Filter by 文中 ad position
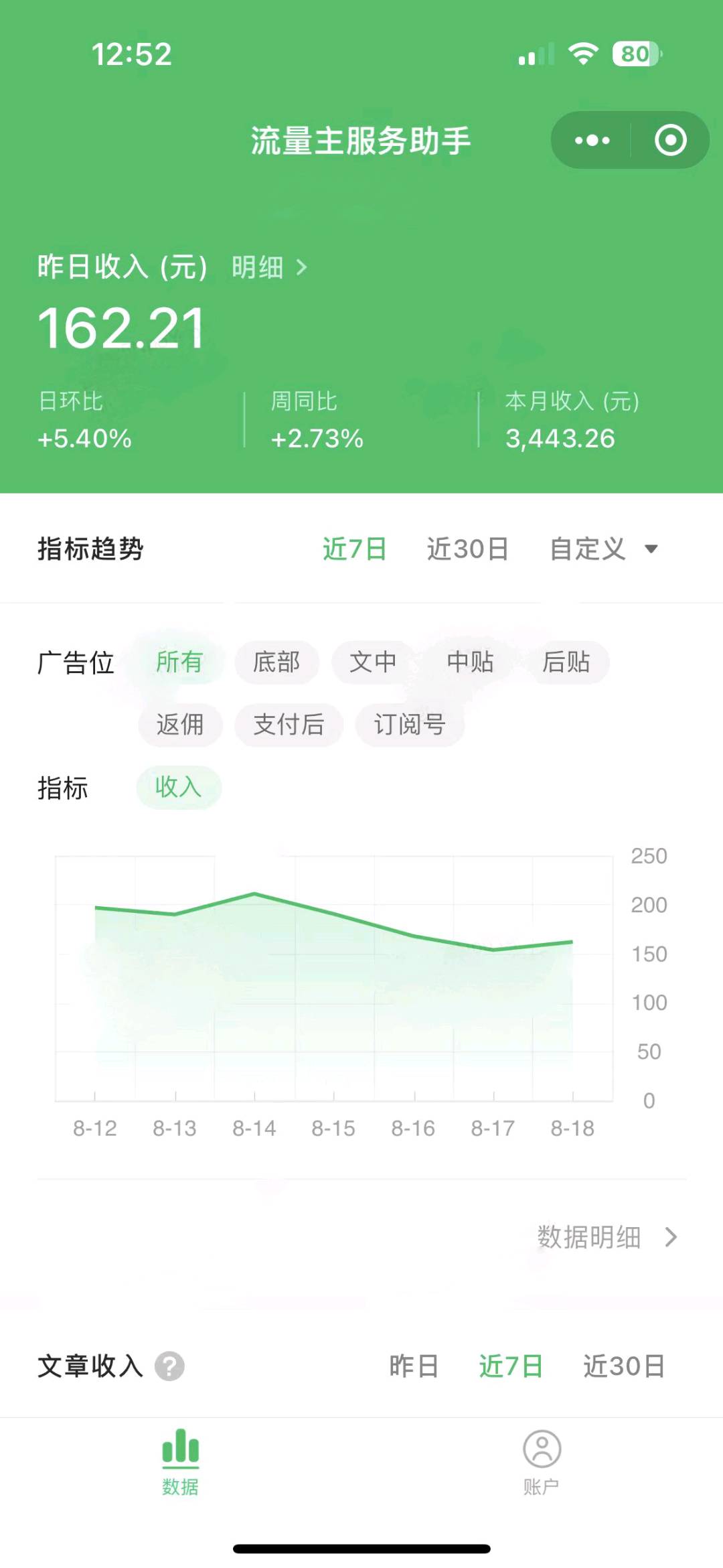The height and width of the screenshot is (1568, 723). (373, 662)
